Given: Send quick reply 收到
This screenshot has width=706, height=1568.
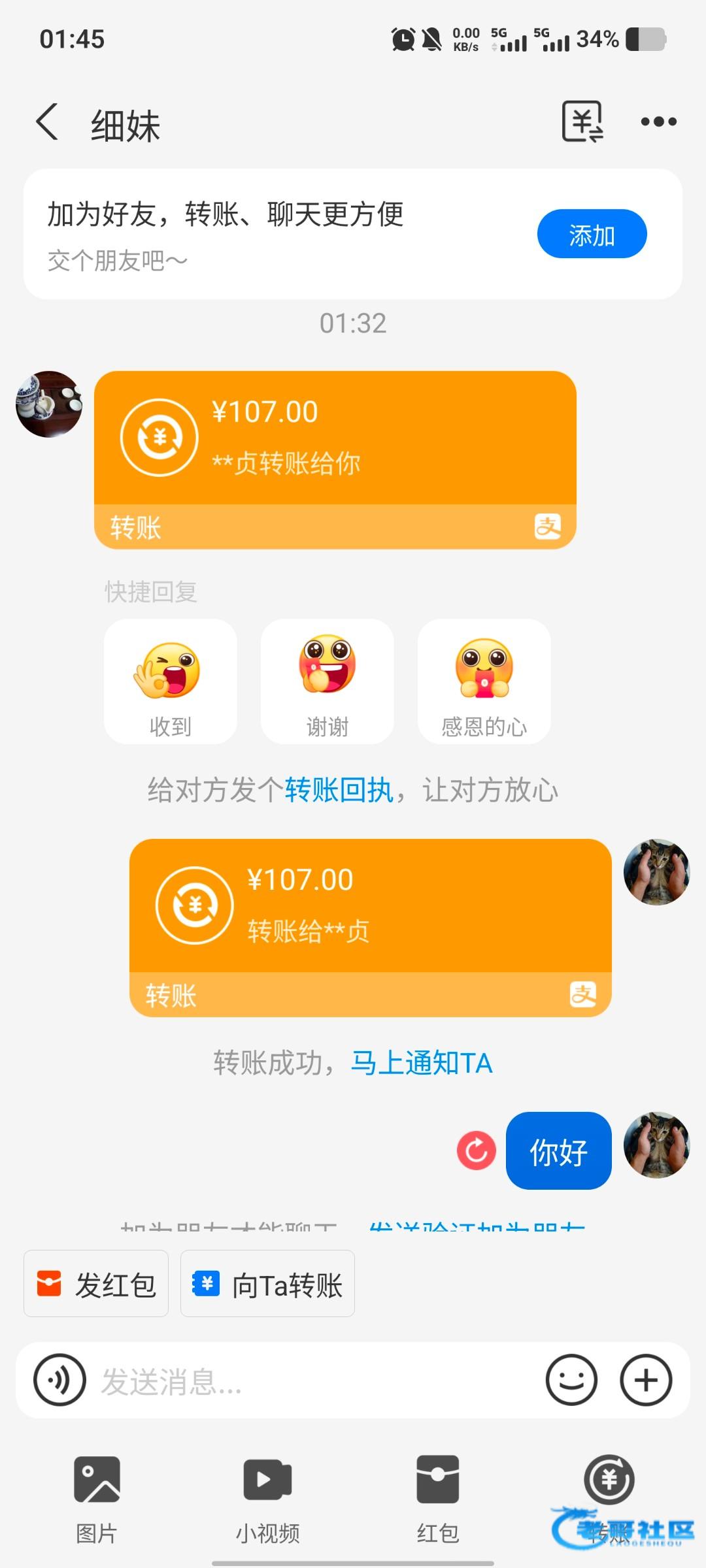Looking at the screenshot, I should click(170, 681).
